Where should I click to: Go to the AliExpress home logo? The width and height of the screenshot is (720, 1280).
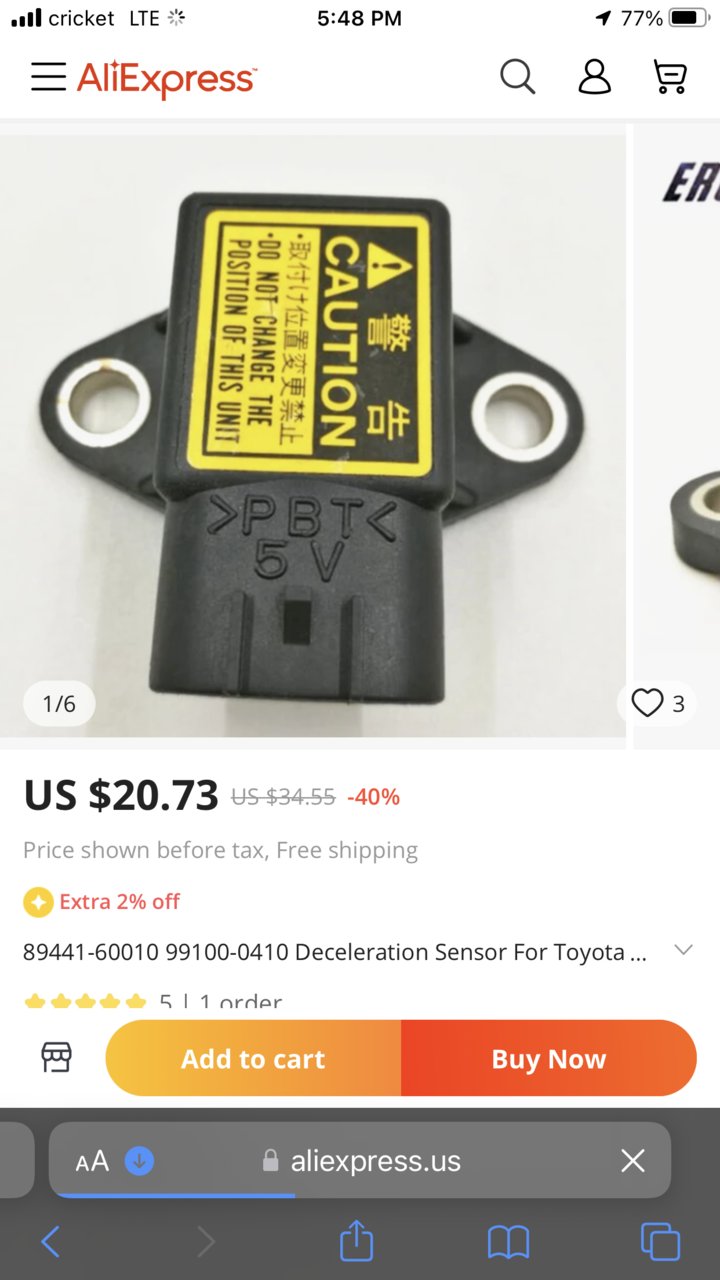(167, 78)
